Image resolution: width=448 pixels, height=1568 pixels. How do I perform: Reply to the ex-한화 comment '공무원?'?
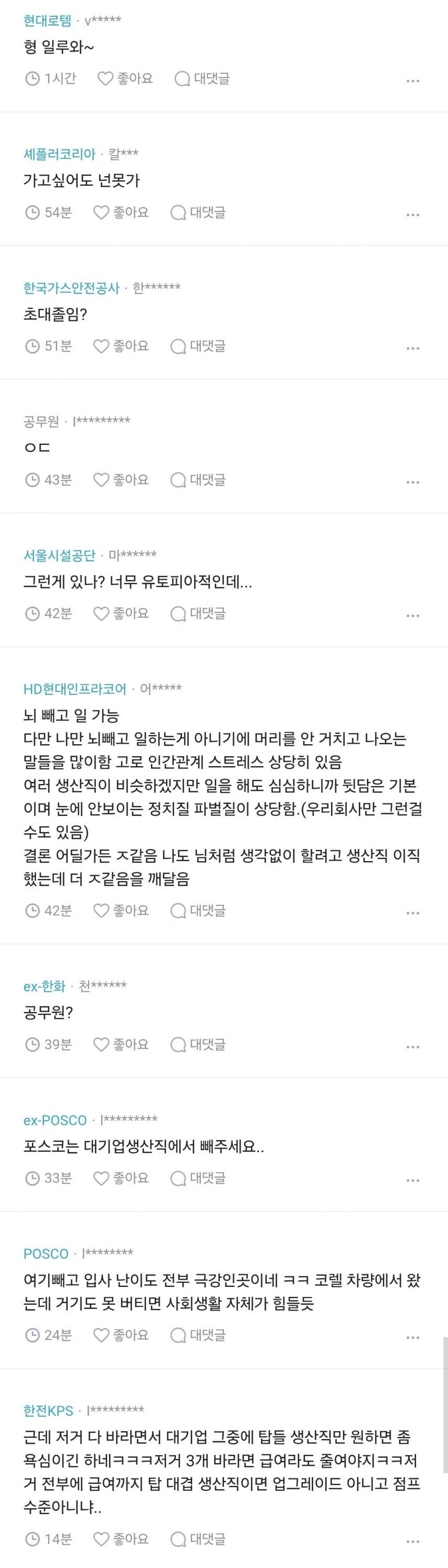(198, 1045)
